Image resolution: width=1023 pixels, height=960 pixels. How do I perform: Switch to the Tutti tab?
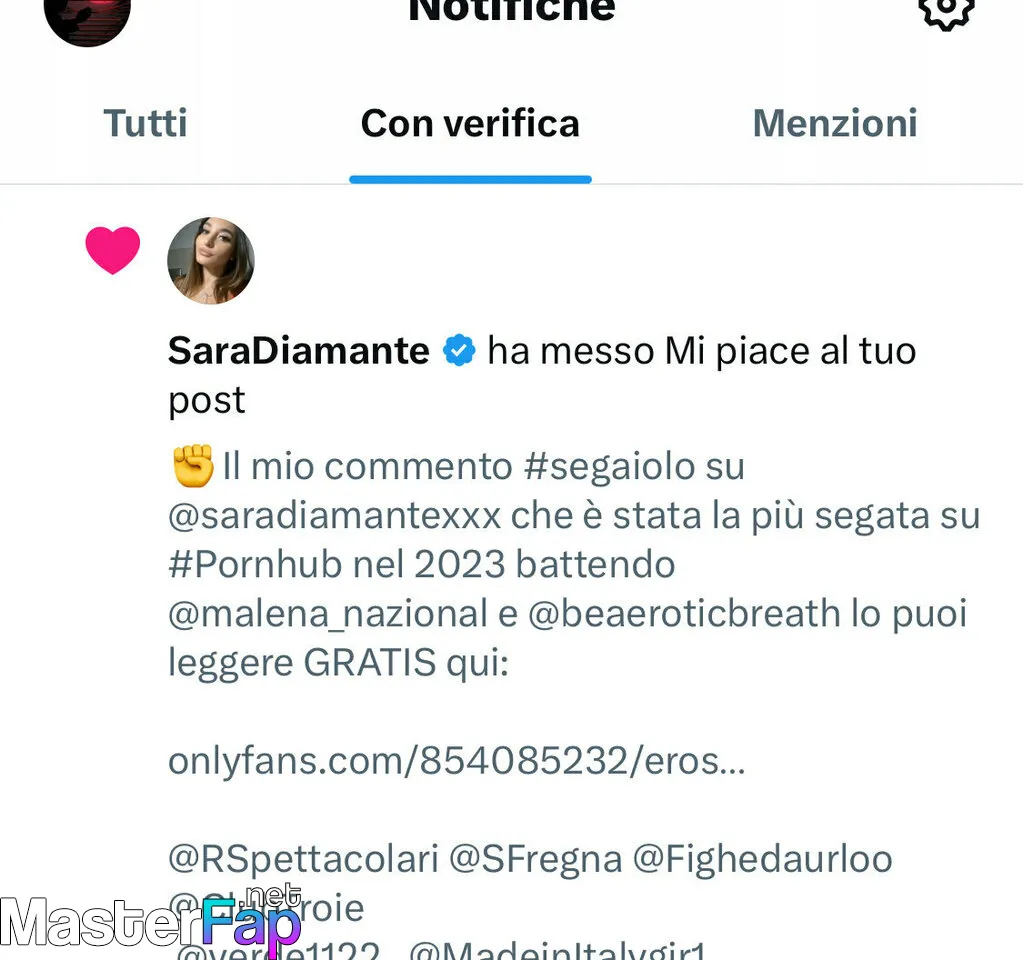[146, 124]
